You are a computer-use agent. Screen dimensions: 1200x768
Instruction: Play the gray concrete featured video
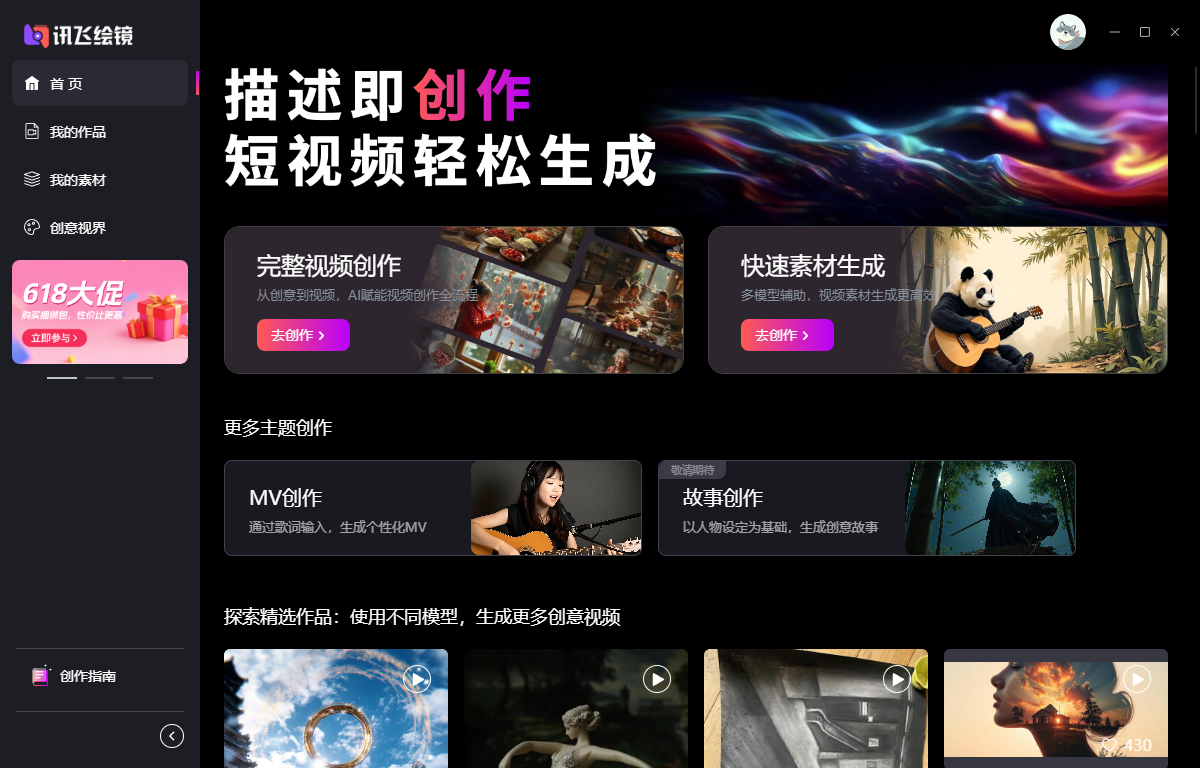(x=896, y=679)
